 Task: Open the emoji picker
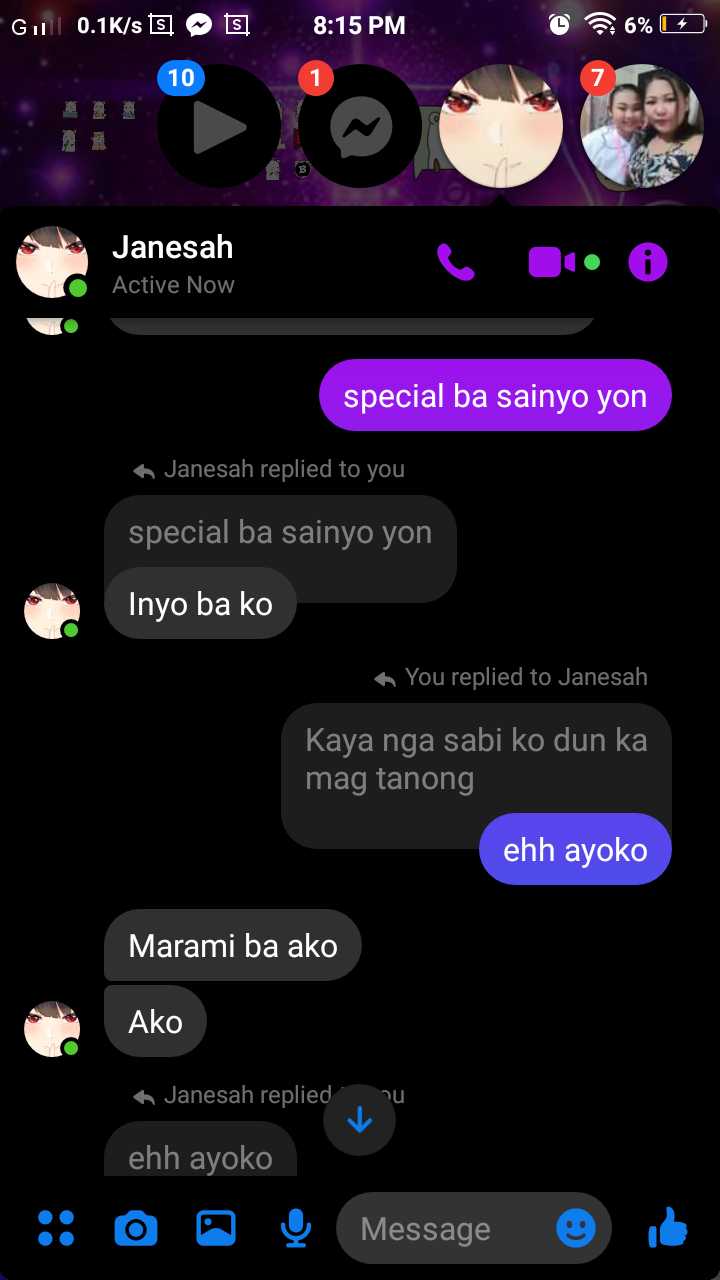(x=575, y=1228)
